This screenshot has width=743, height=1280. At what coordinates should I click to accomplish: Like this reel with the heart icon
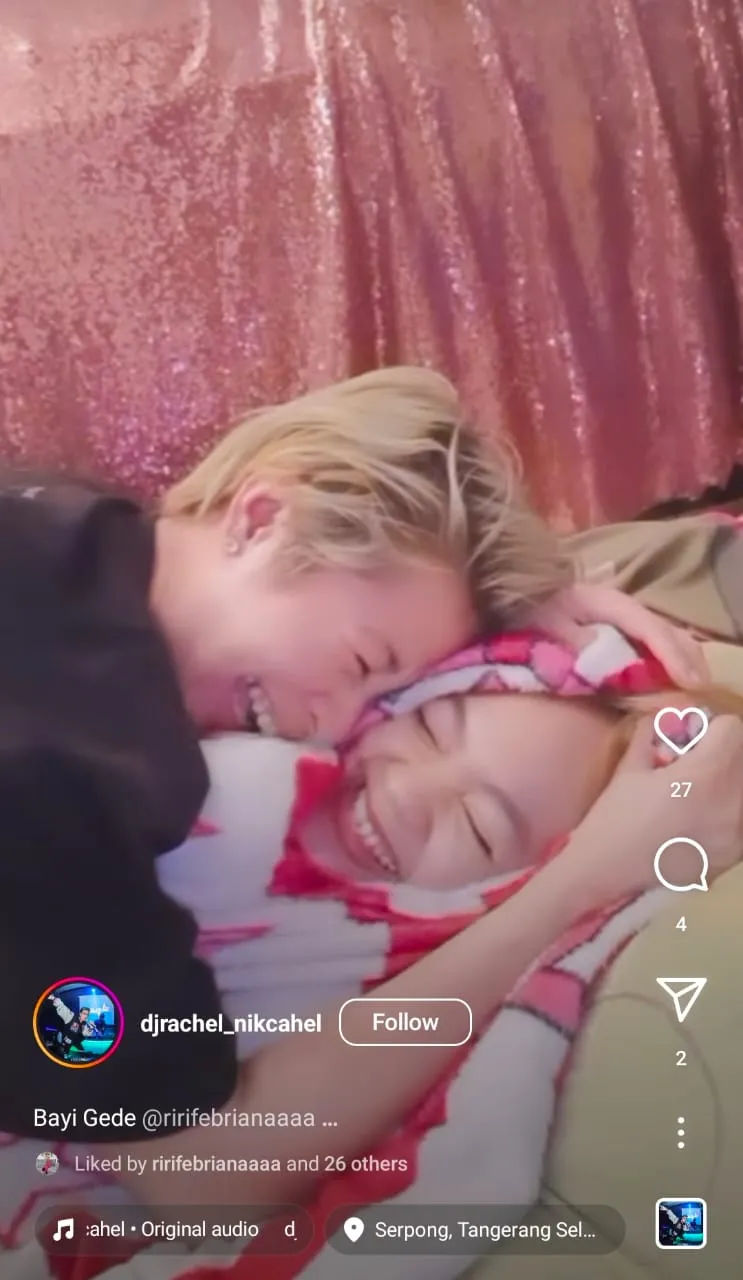(x=681, y=731)
